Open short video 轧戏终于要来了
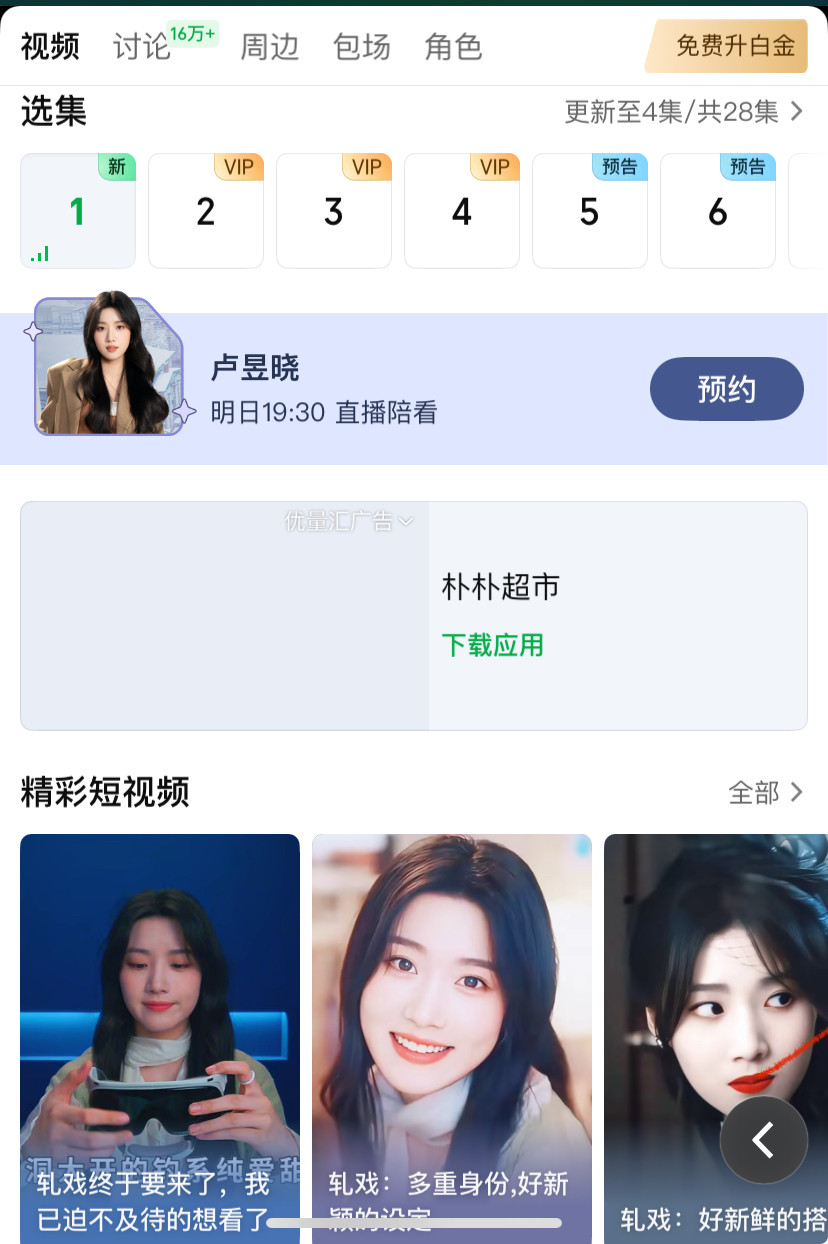 pyautogui.click(x=160, y=1030)
